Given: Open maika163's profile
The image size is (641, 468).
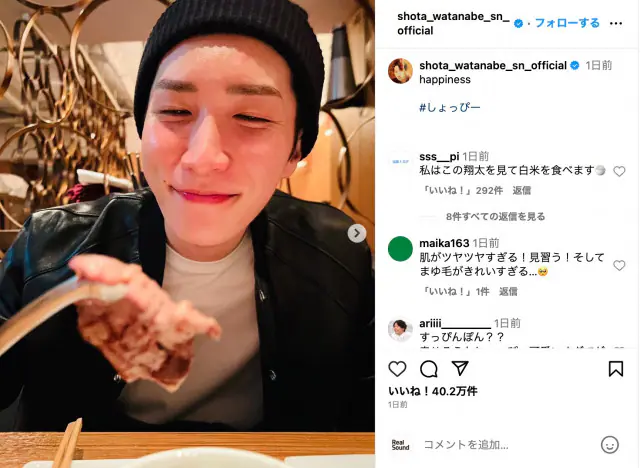Looking at the screenshot, I should pos(444,243).
